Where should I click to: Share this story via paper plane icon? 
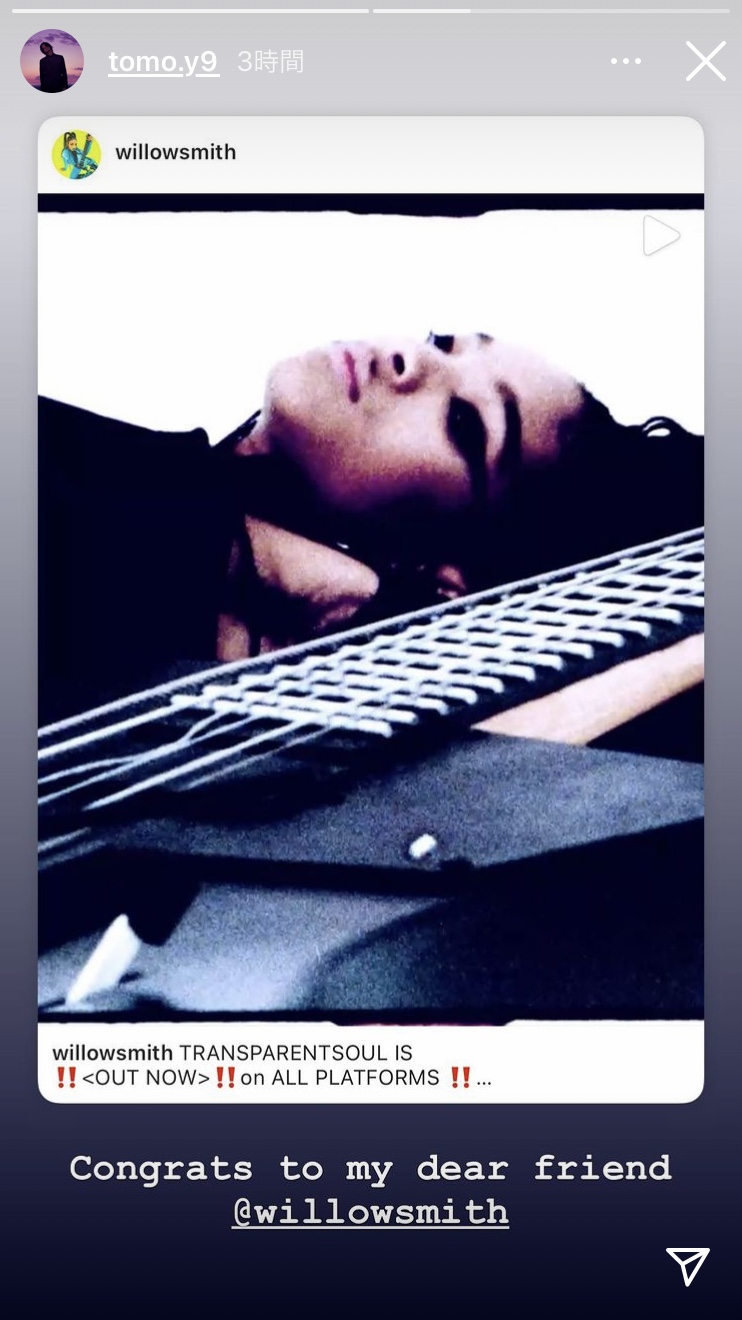click(x=688, y=1266)
